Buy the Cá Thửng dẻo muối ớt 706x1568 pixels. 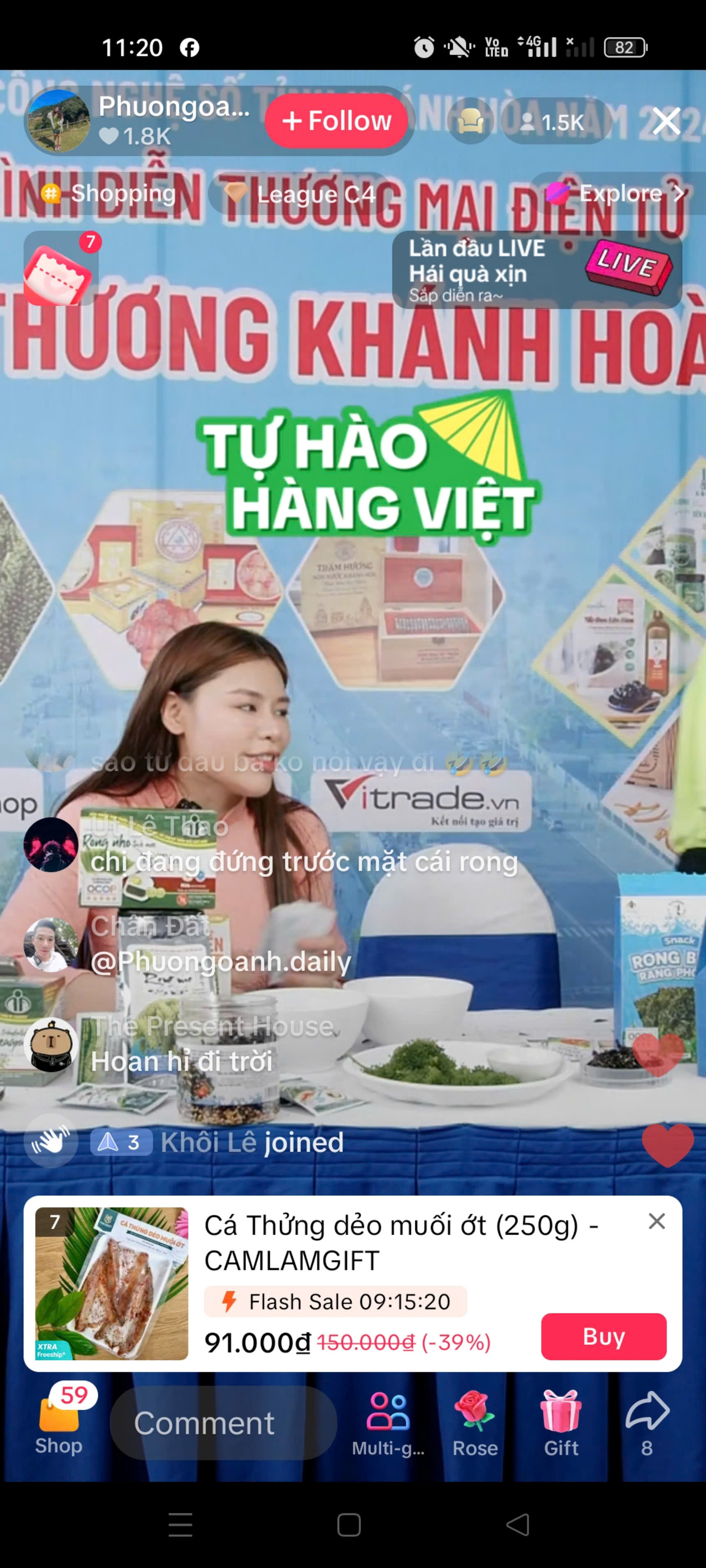pos(603,1336)
